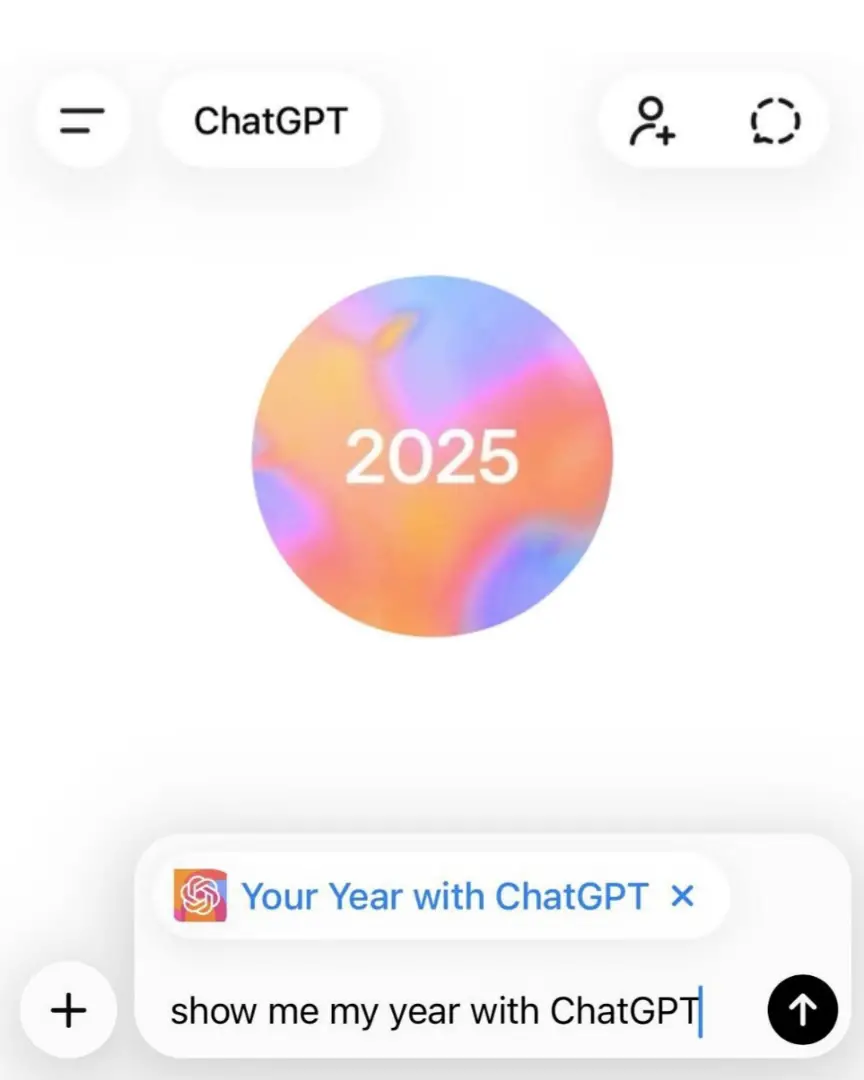Open the sidebar menu
Viewport: 864px width, 1080px height.
83,121
